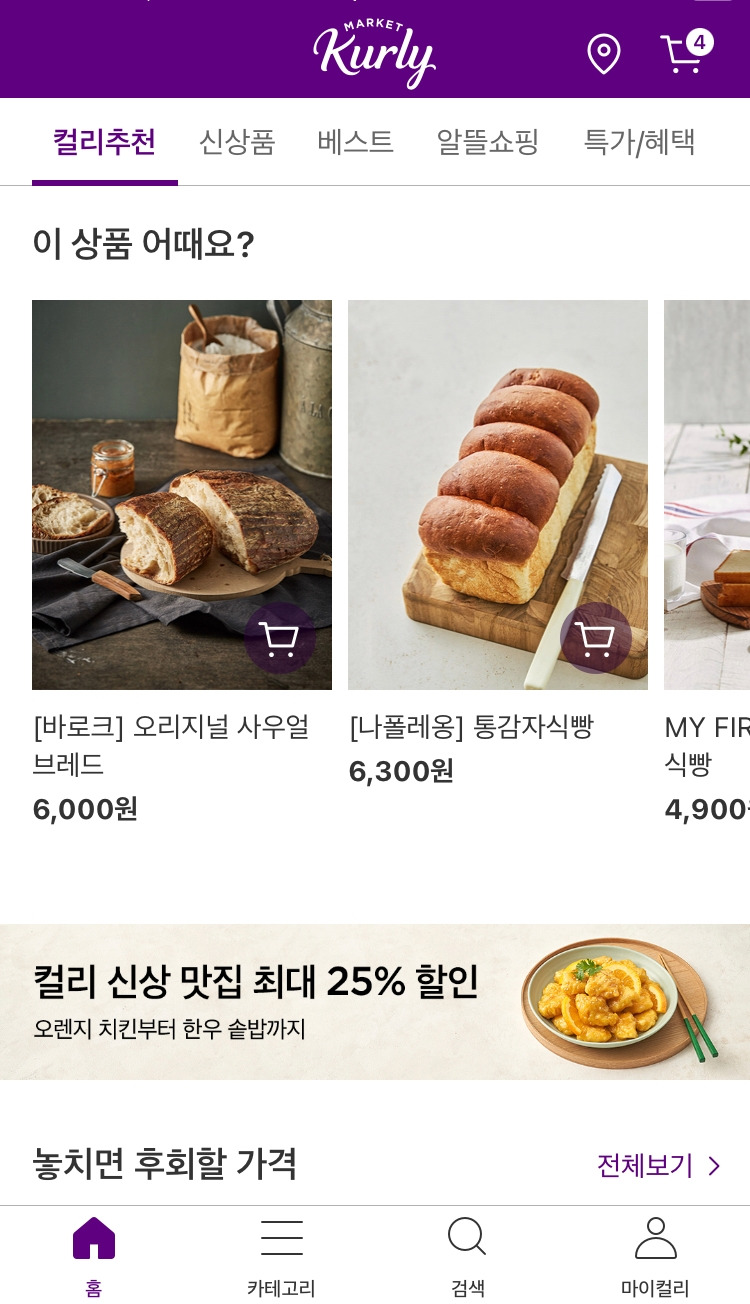Open the 컬리 신상 맛집 25% 할인 banner

point(375,1002)
